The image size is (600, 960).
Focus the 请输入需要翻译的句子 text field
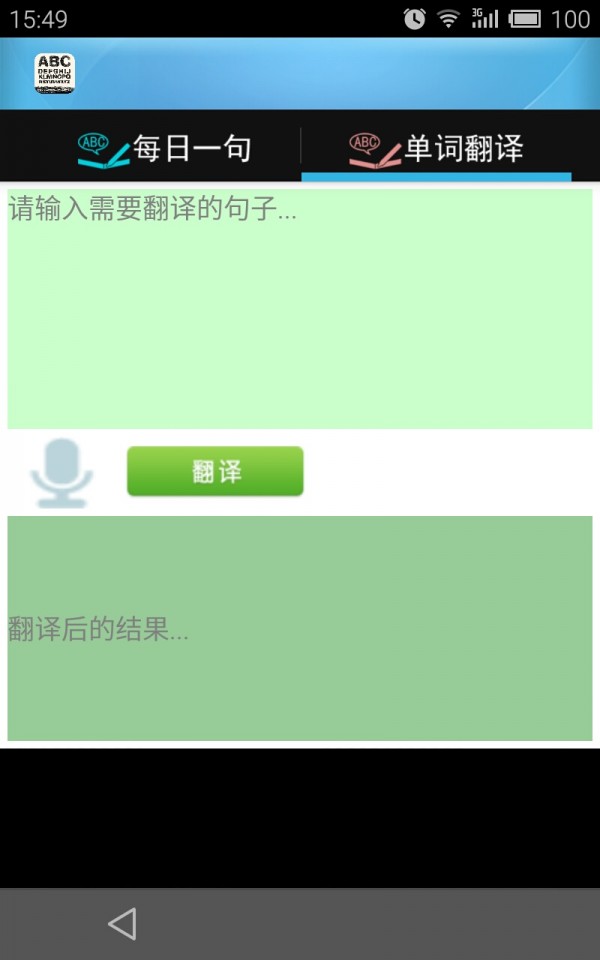click(300, 308)
